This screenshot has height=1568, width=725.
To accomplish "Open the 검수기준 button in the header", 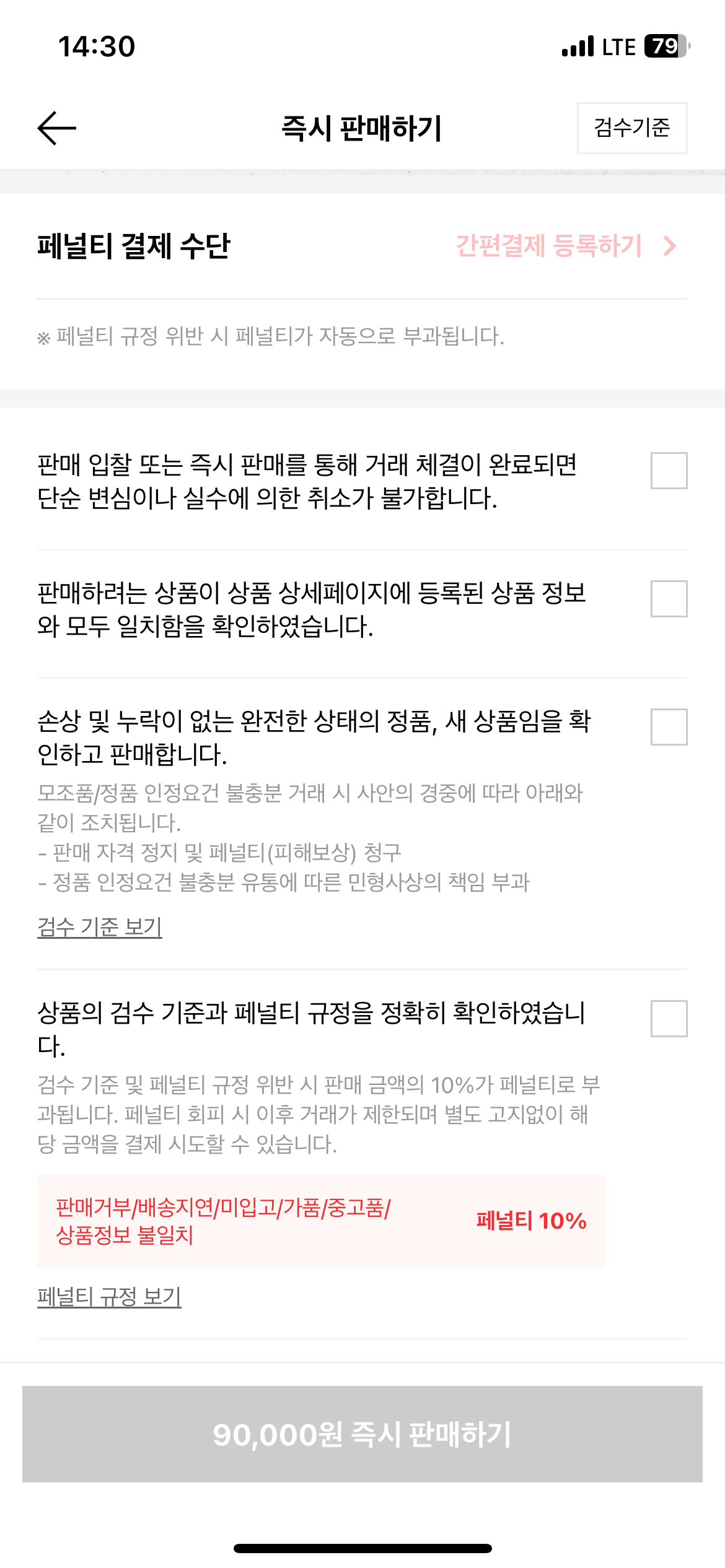I will (x=631, y=129).
